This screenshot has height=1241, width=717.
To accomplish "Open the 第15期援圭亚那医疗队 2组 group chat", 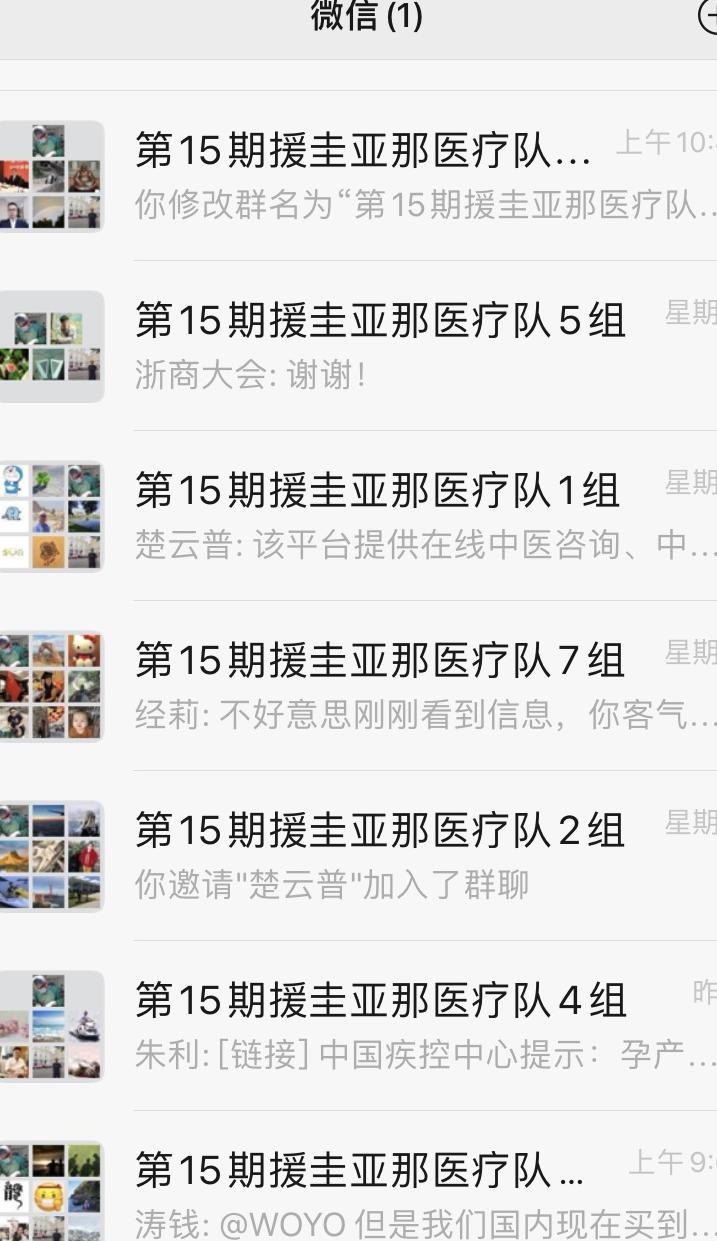I will (x=380, y=855).
